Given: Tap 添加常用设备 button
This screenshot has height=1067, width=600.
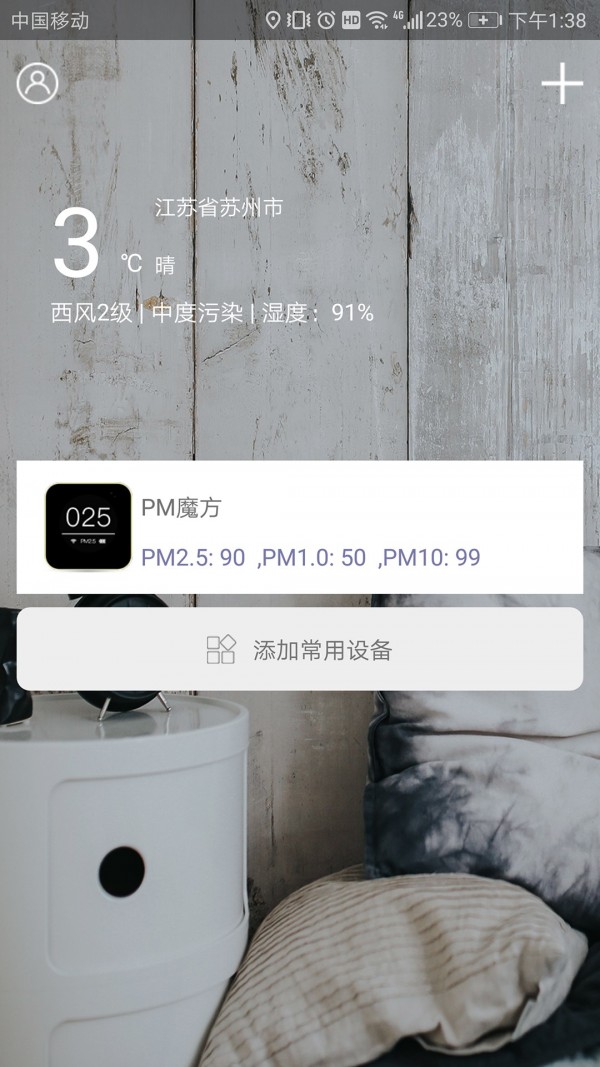Looking at the screenshot, I should pyautogui.click(x=300, y=650).
